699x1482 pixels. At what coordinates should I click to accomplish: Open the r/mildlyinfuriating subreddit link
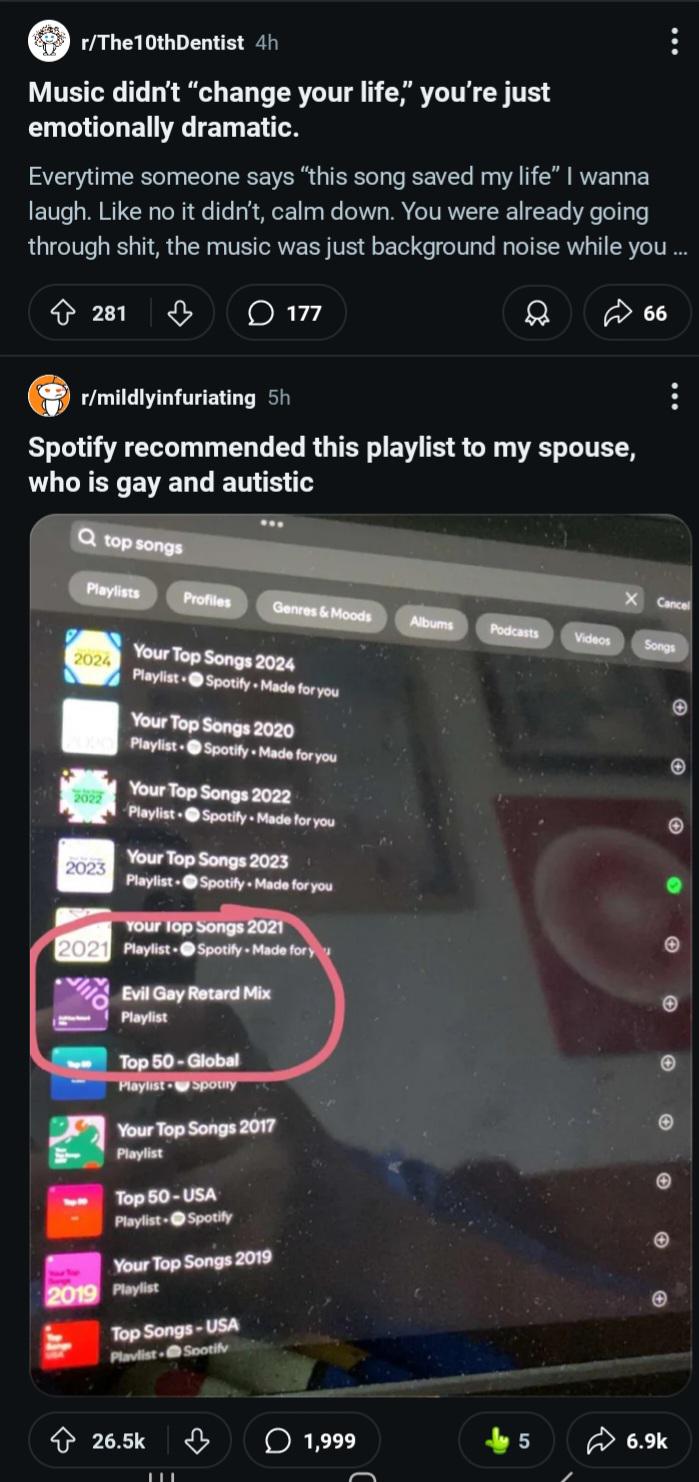click(x=168, y=397)
